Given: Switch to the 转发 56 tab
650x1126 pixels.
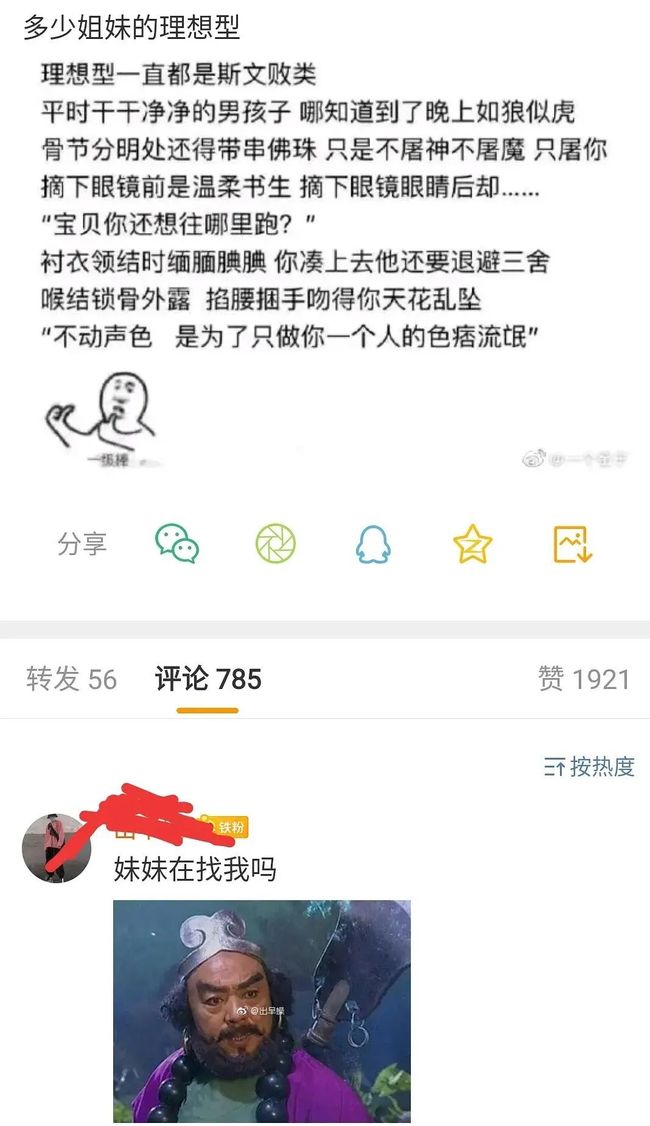Looking at the screenshot, I should point(71,680).
